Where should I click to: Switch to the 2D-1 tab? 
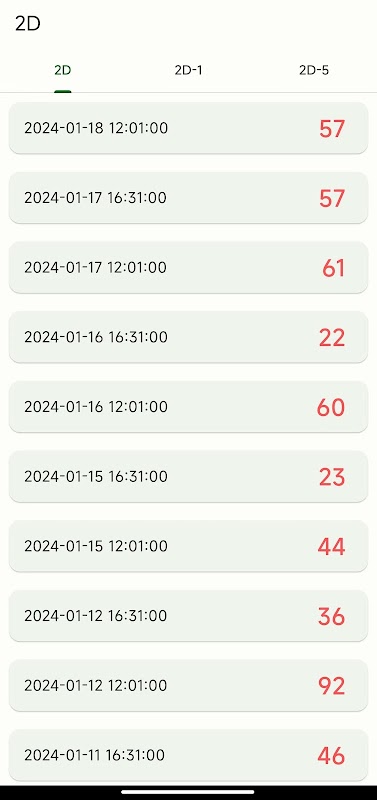[x=188, y=70]
